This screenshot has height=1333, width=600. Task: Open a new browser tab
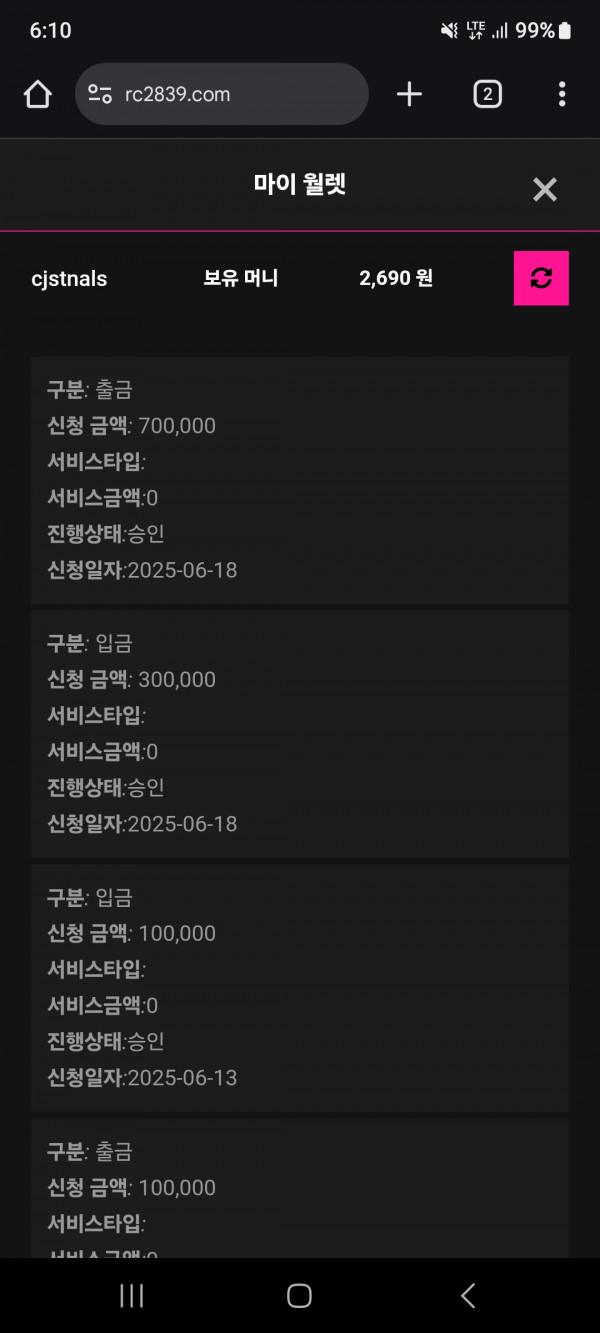click(409, 94)
